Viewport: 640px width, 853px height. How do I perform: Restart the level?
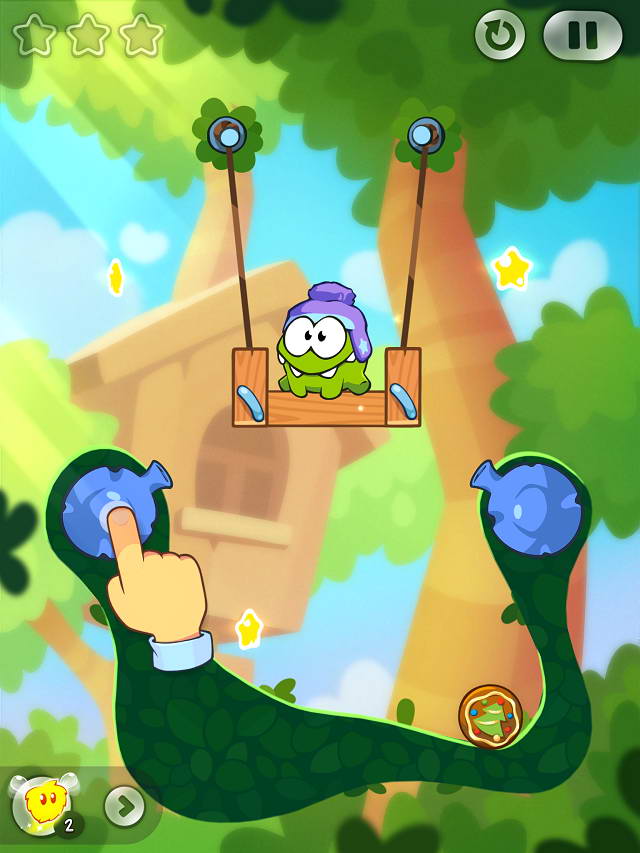coord(499,36)
